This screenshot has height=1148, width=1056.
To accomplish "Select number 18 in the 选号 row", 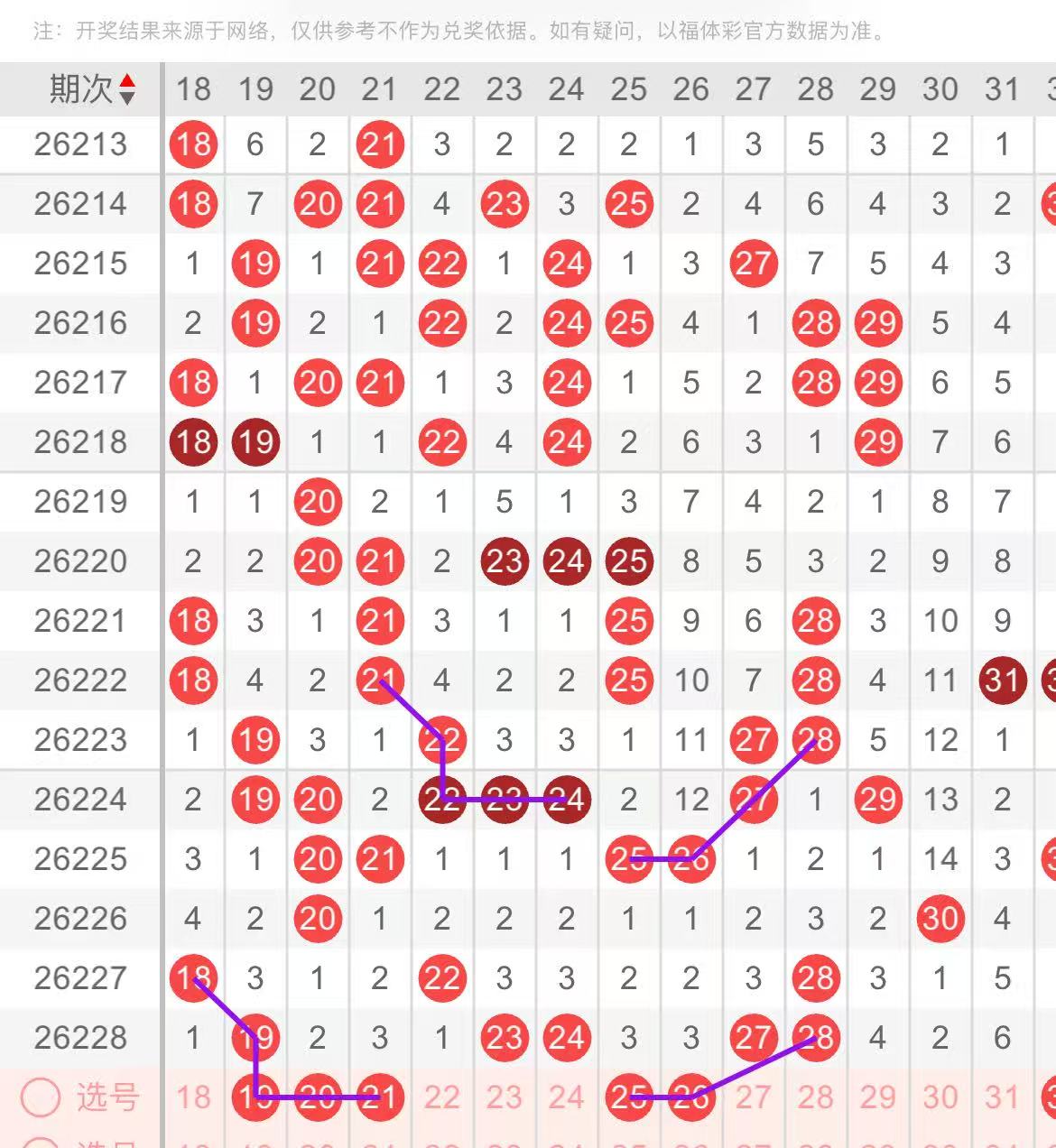I will pyautogui.click(x=193, y=1097).
